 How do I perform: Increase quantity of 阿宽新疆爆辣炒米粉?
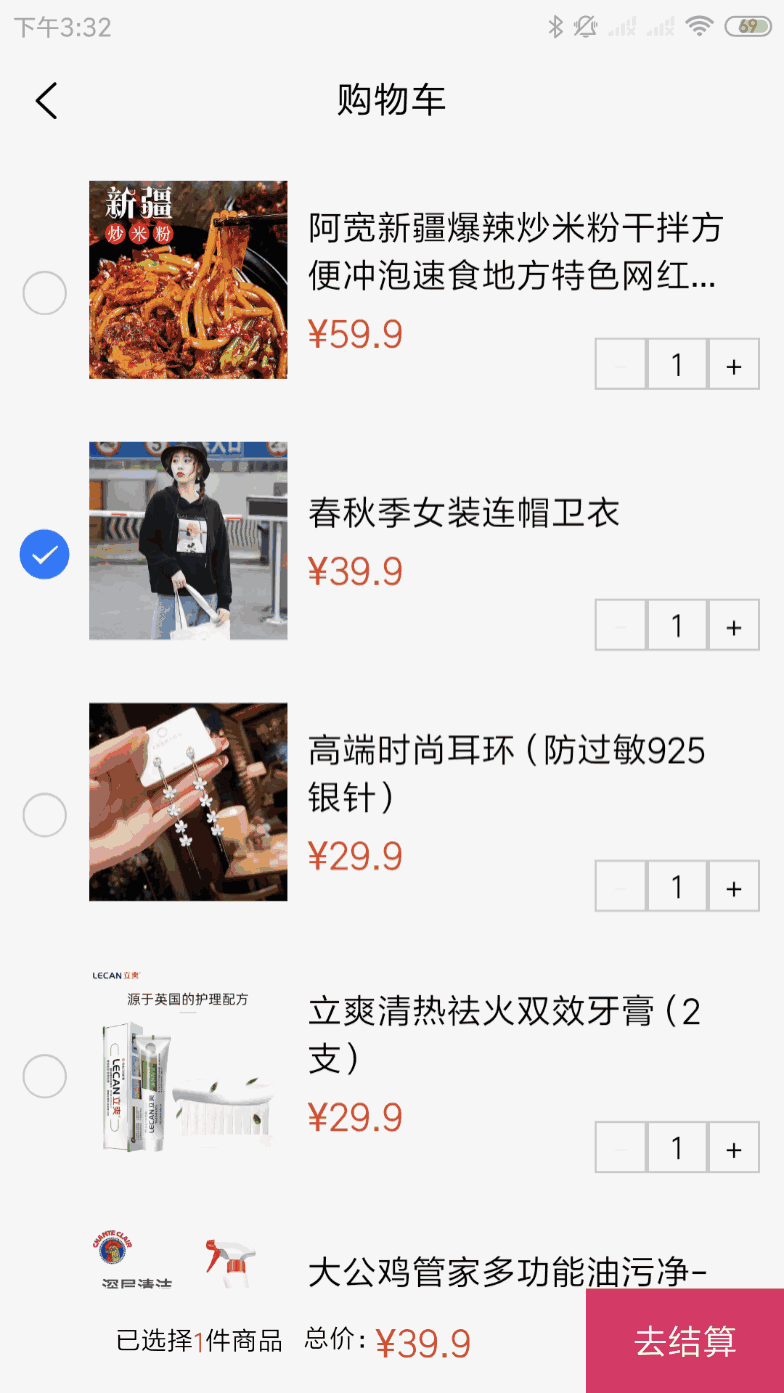tap(734, 365)
